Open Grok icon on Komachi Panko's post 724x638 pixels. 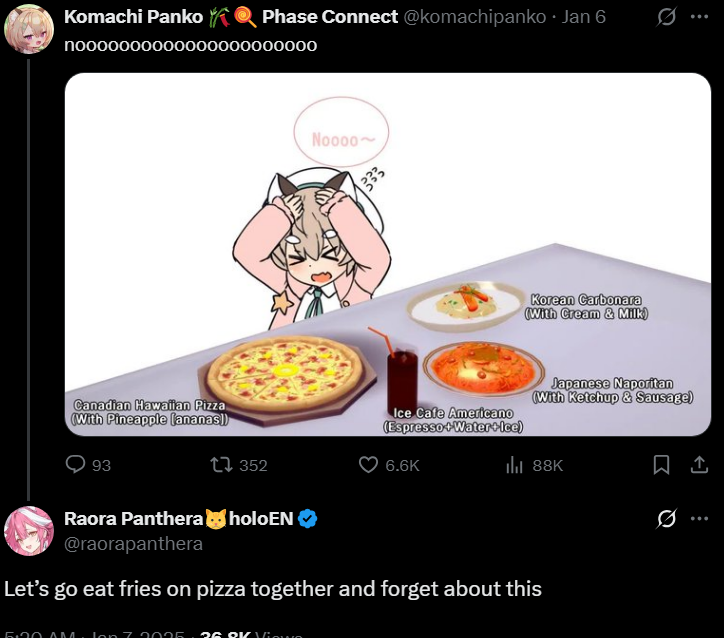point(666,17)
